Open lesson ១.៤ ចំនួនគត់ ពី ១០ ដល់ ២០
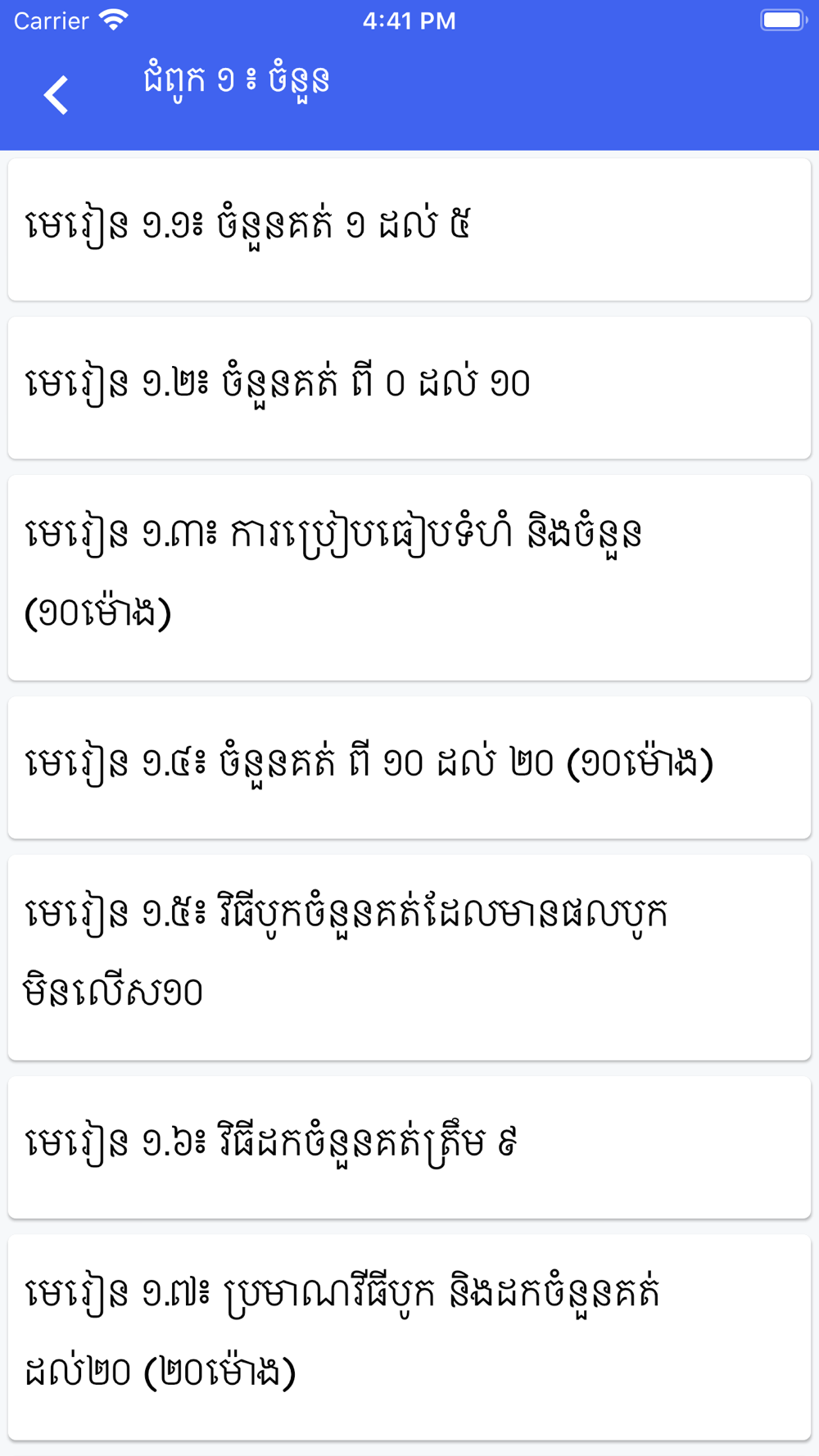Screen dimensions: 819x1456 pos(409,767)
